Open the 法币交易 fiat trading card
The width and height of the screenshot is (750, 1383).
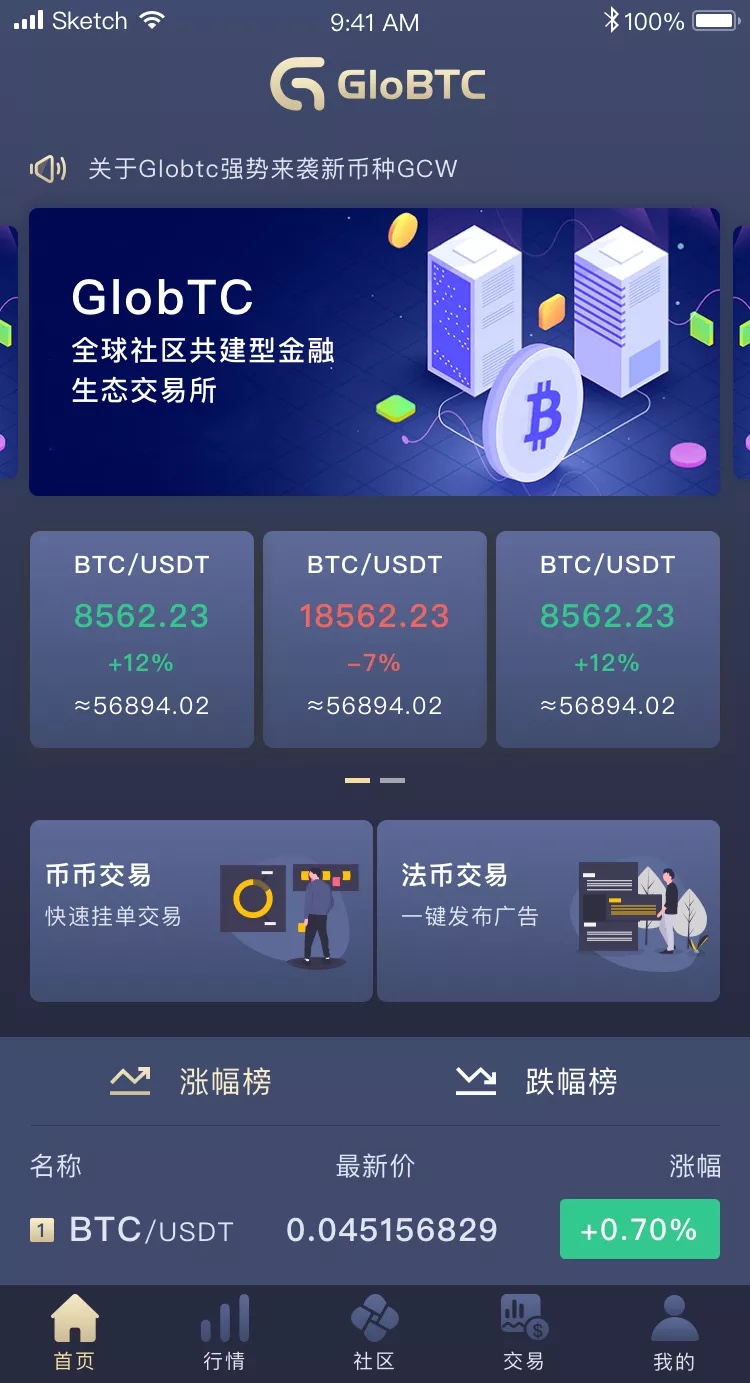(x=548, y=910)
